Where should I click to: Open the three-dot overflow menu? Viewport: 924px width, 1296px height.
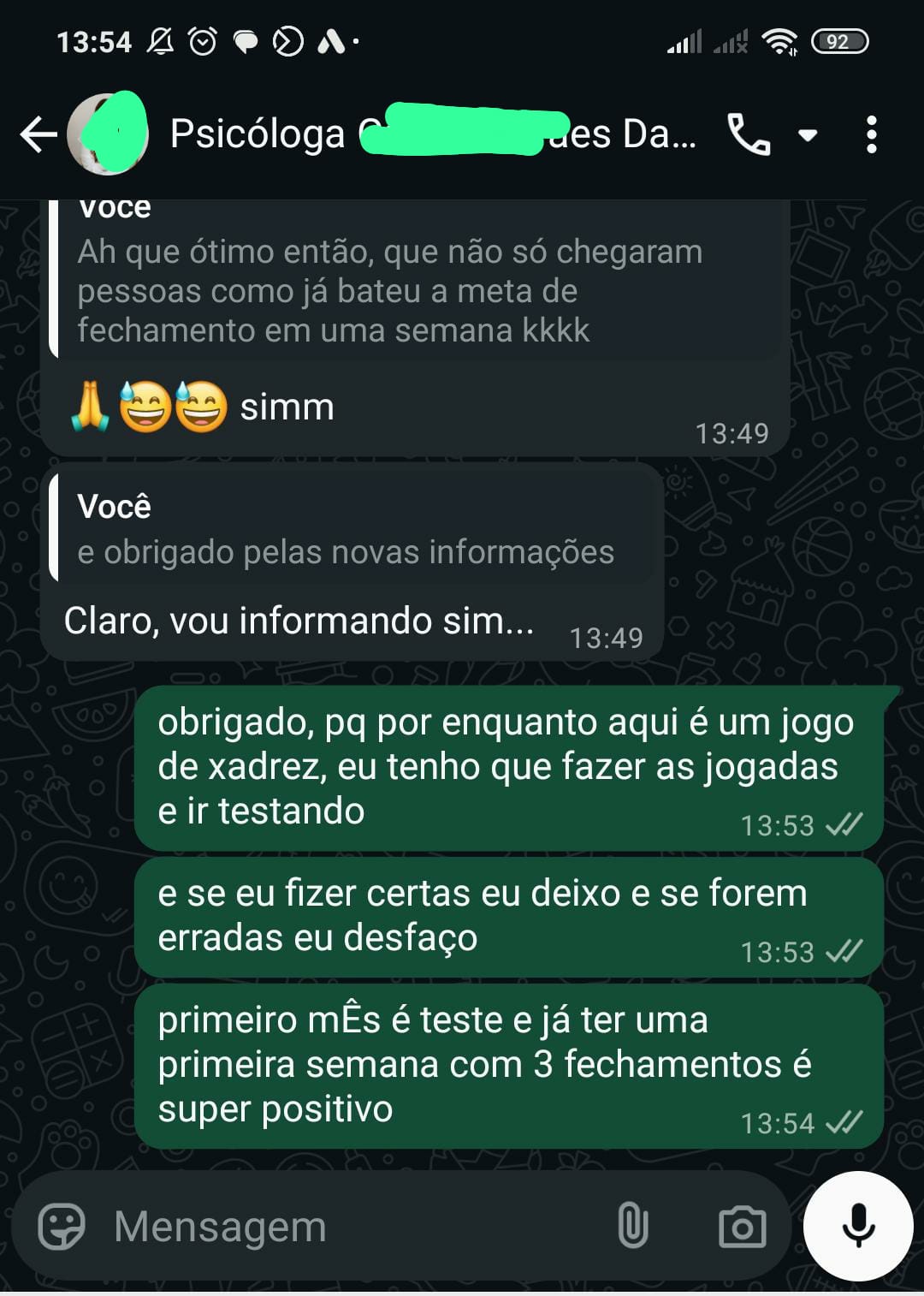click(x=871, y=134)
